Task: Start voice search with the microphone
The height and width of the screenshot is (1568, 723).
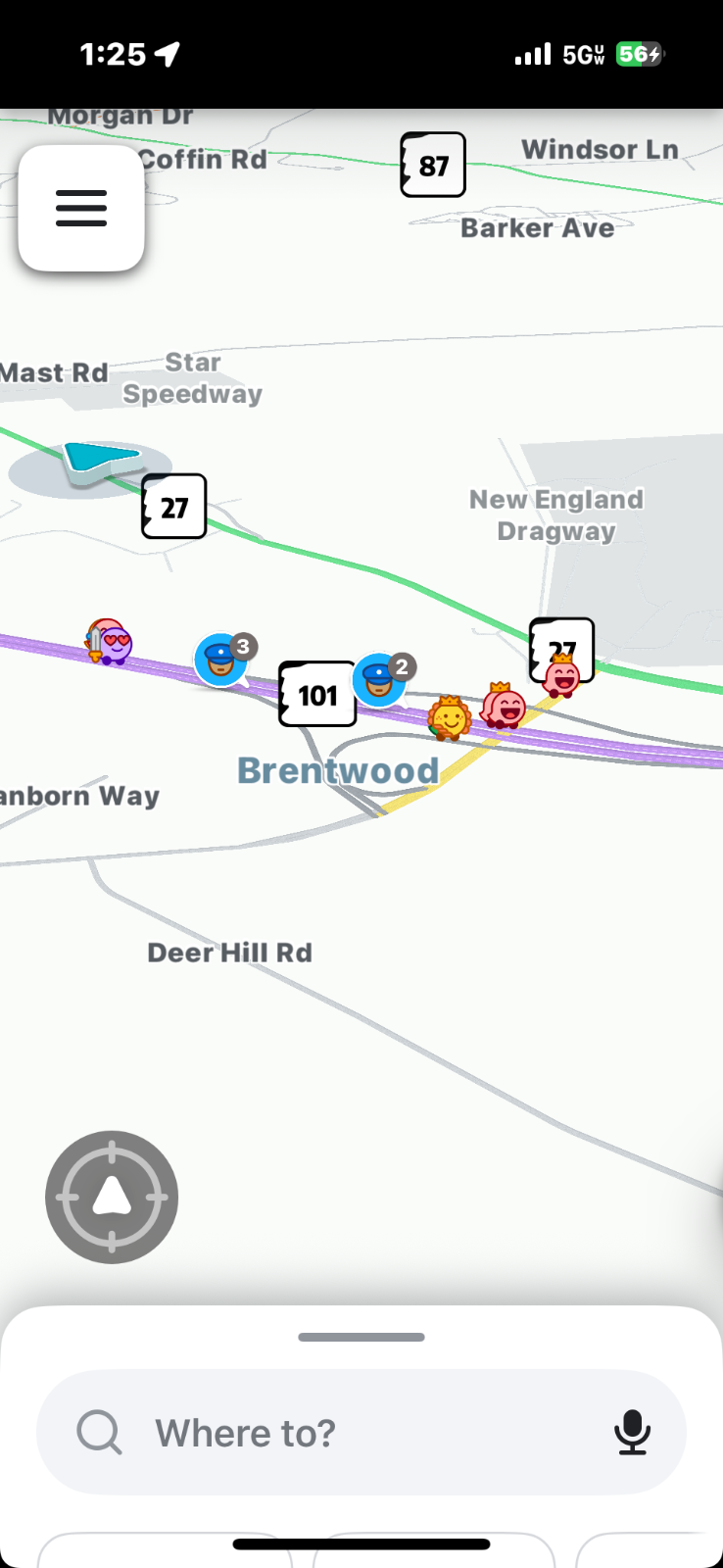Action: (632, 1432)
